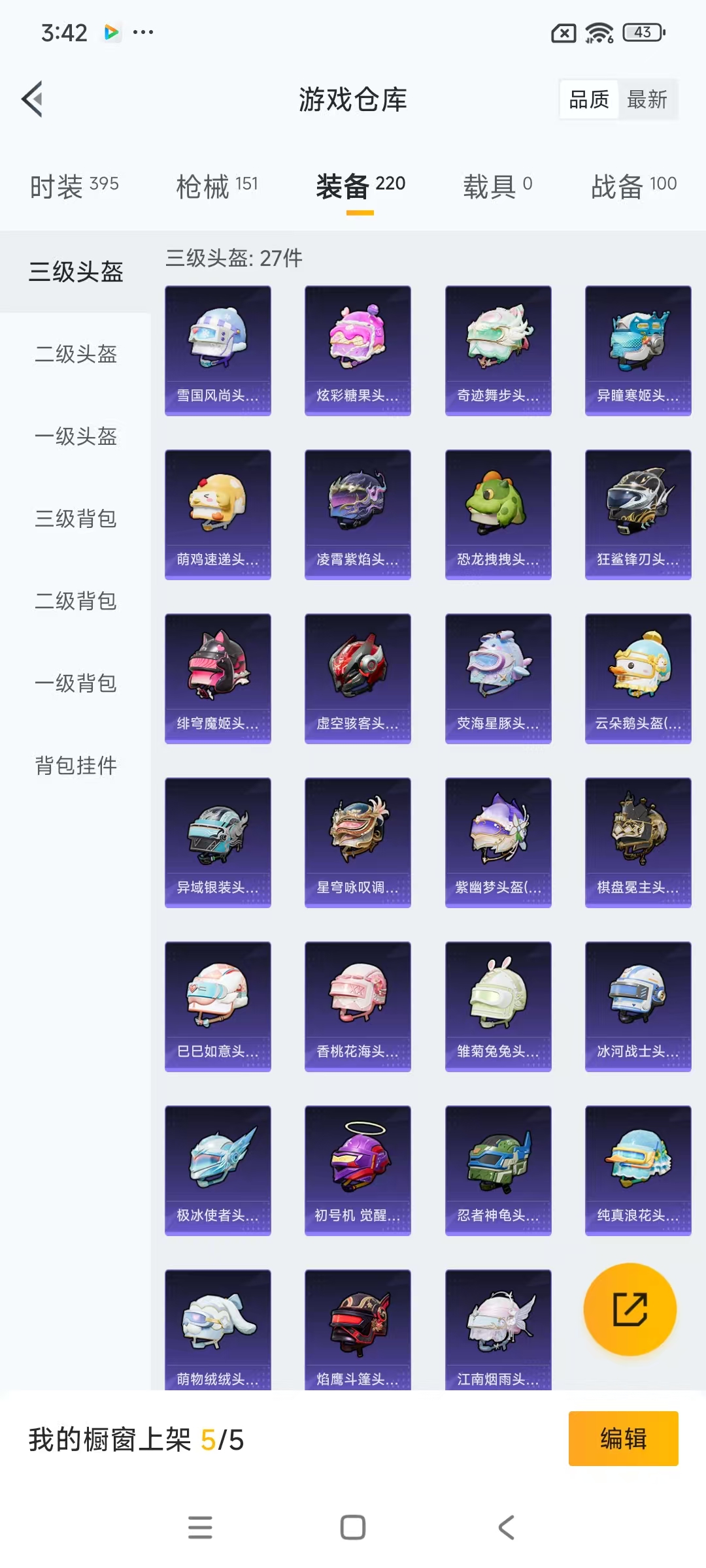Image resolution: width=706 pixels, height=1568 pixels.
Task: Select the 狂鲨锋刃头盔 item
Action: coord(637,513)
